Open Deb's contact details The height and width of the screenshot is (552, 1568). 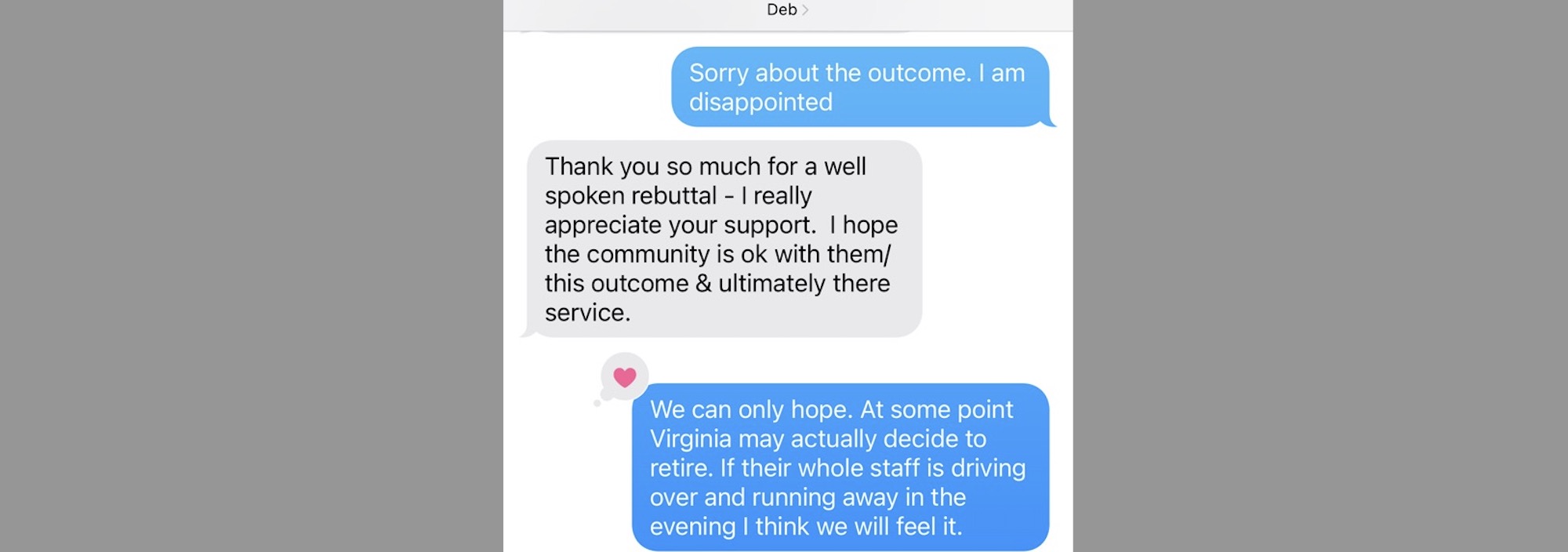click(786, 10)
